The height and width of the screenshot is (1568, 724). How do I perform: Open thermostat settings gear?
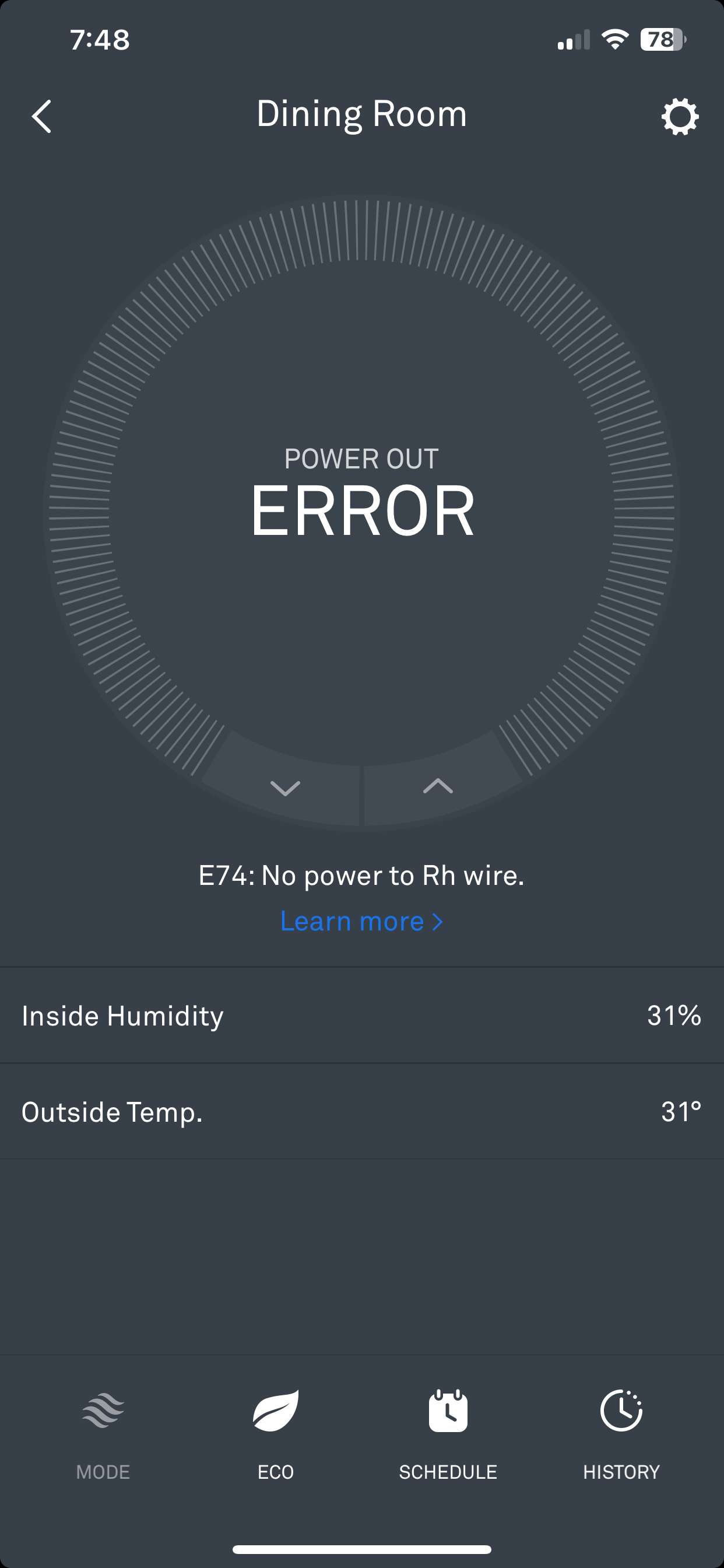click(680, 116)
